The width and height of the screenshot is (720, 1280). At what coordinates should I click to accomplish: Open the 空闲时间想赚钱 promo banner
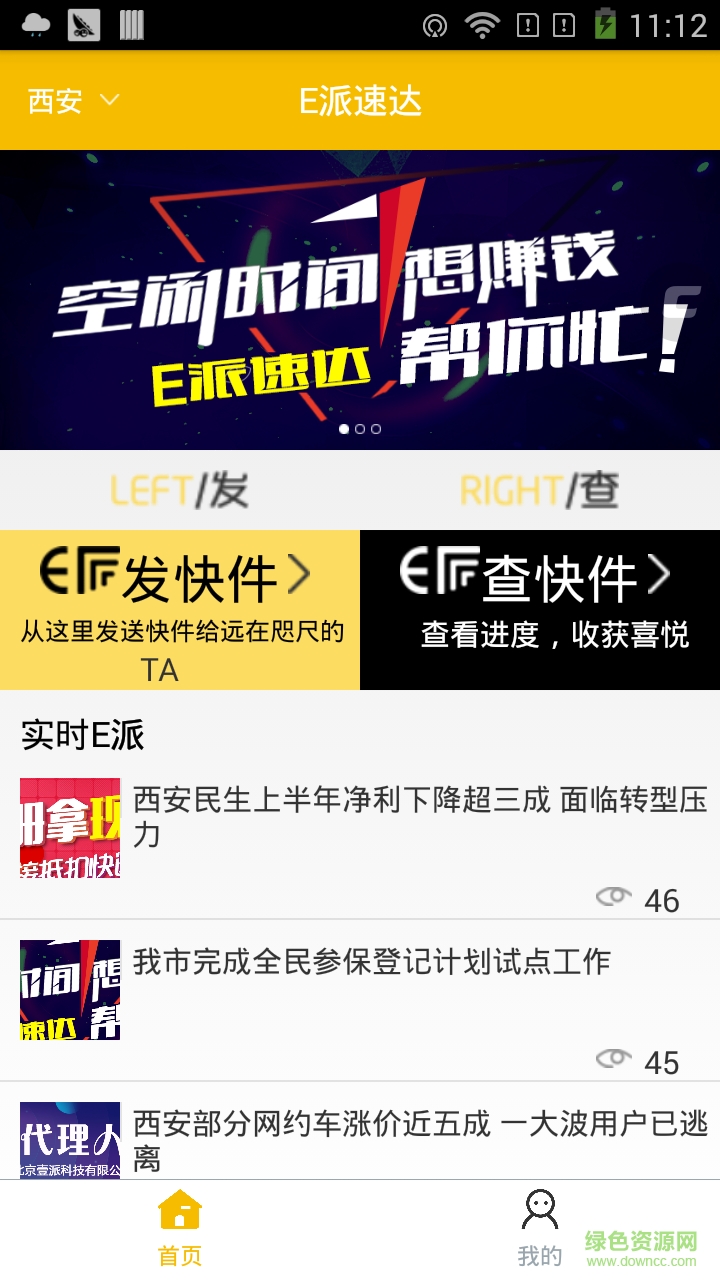tap(360, 300)
